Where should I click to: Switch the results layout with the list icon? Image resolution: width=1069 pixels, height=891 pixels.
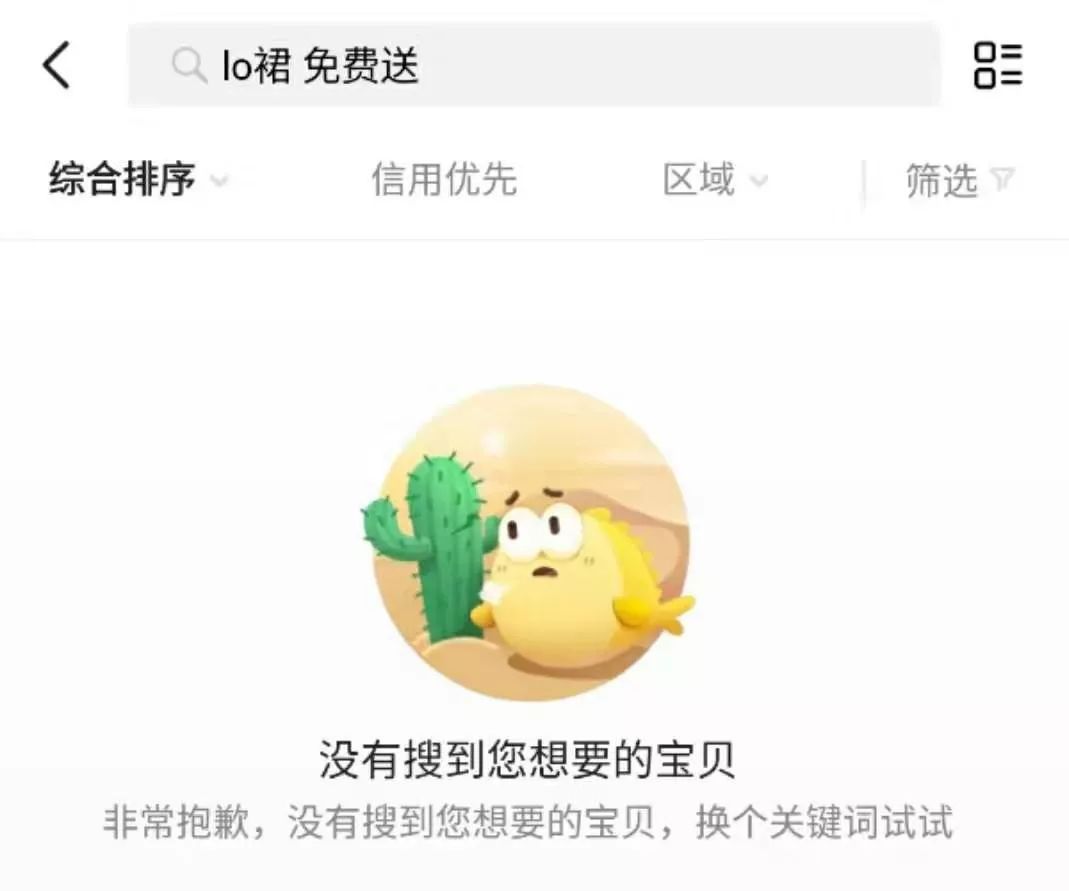coord(997,66)
